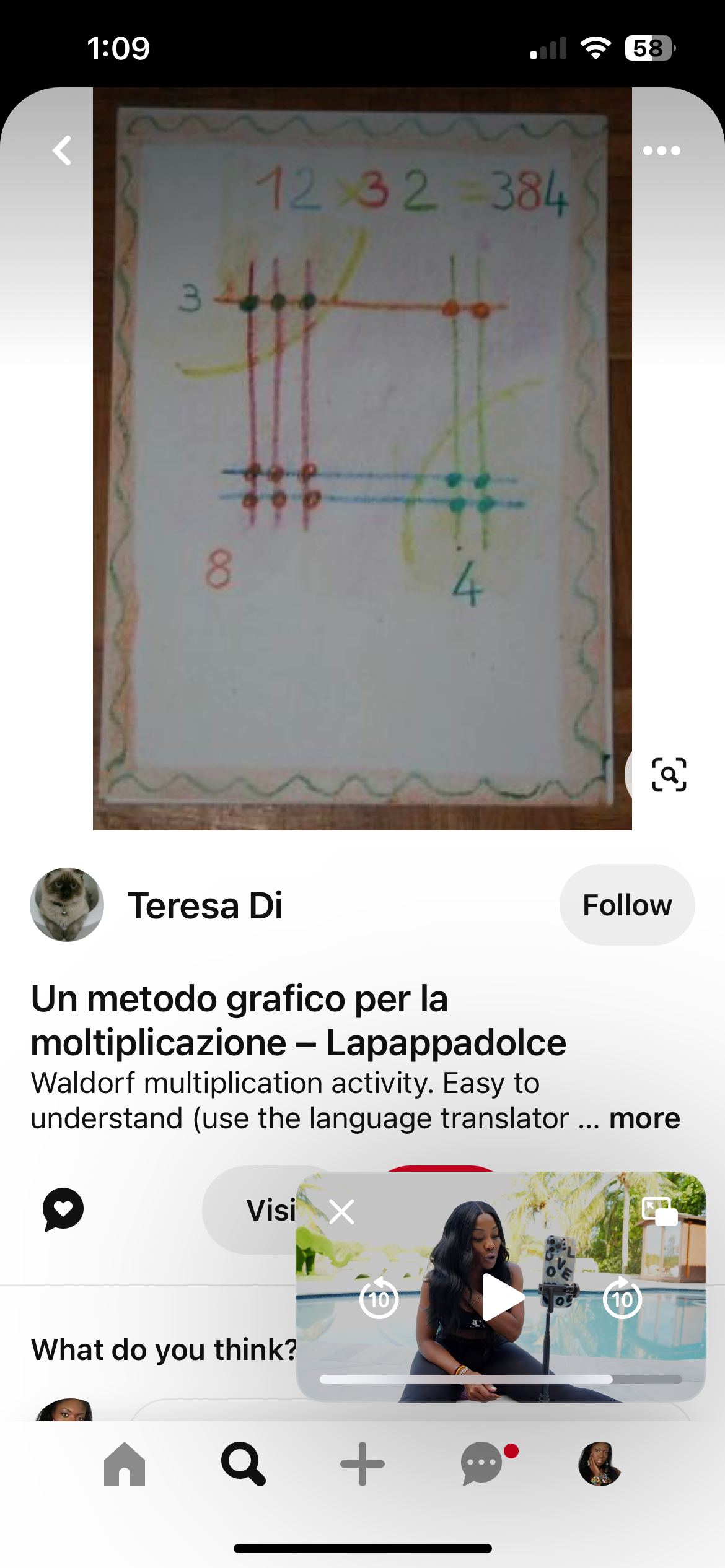Switch to the Home tab
Viewport: 725px width, 1568px height.
pos(125,1464)
